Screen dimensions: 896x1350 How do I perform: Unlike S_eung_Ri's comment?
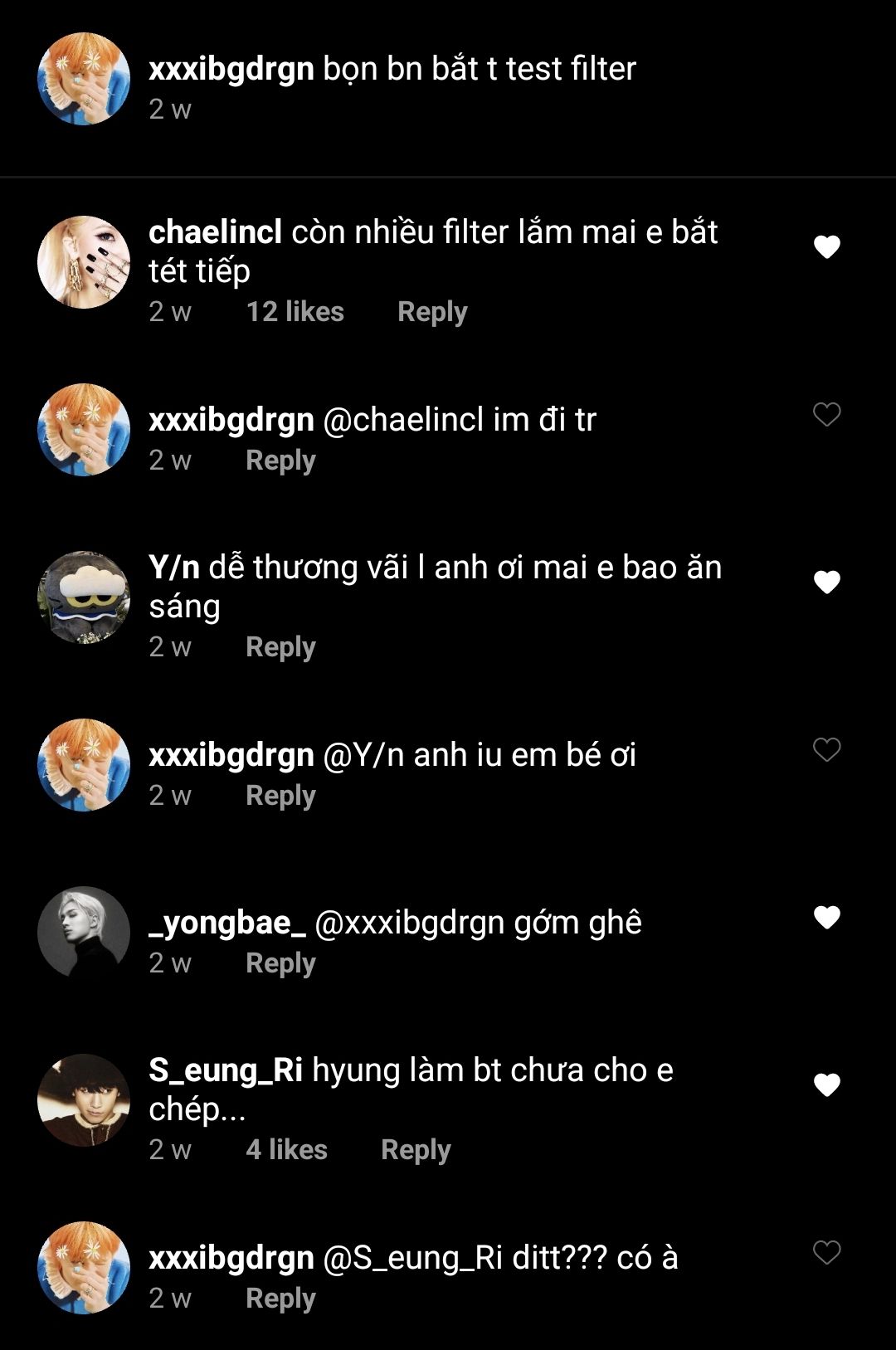pos(826,1084)
